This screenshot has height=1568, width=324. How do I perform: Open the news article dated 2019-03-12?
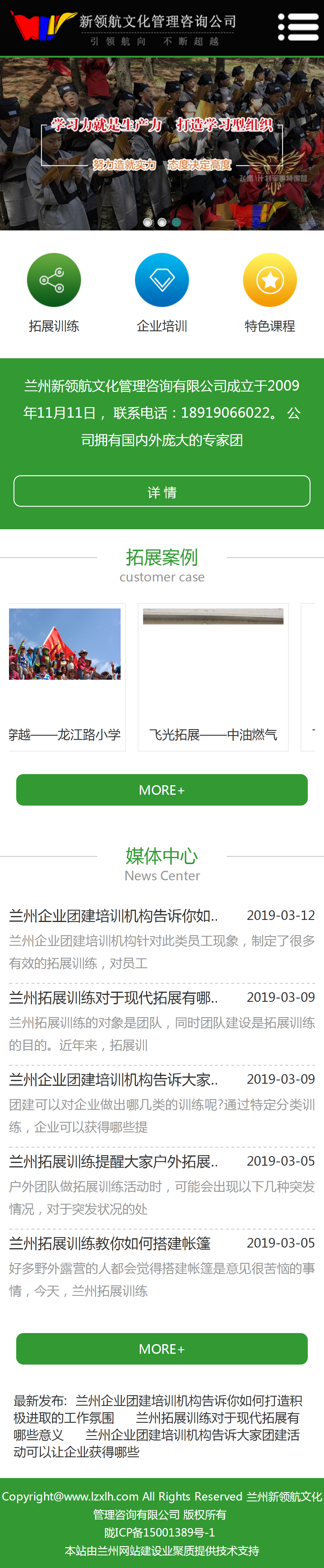click(x=113, y=915)
